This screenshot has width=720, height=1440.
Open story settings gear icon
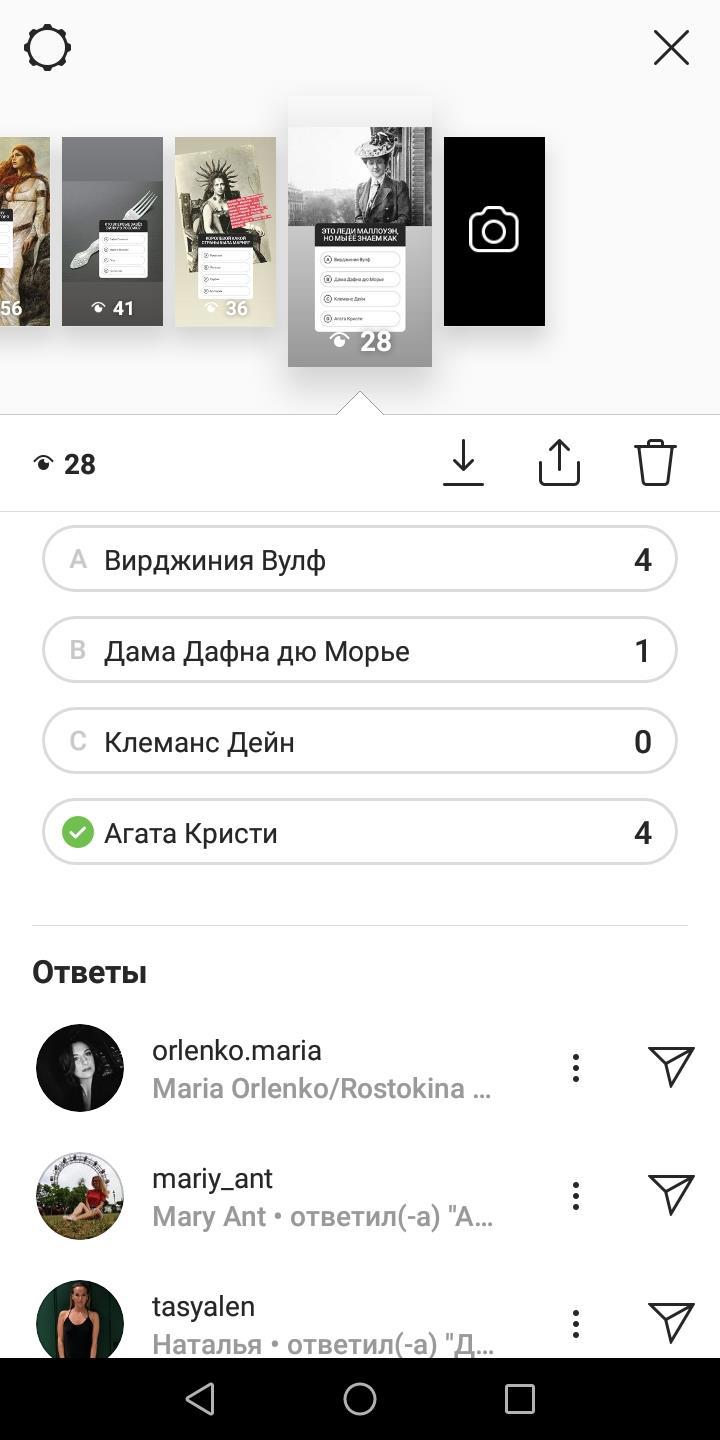pyautogui.click(x=47, y=47)
